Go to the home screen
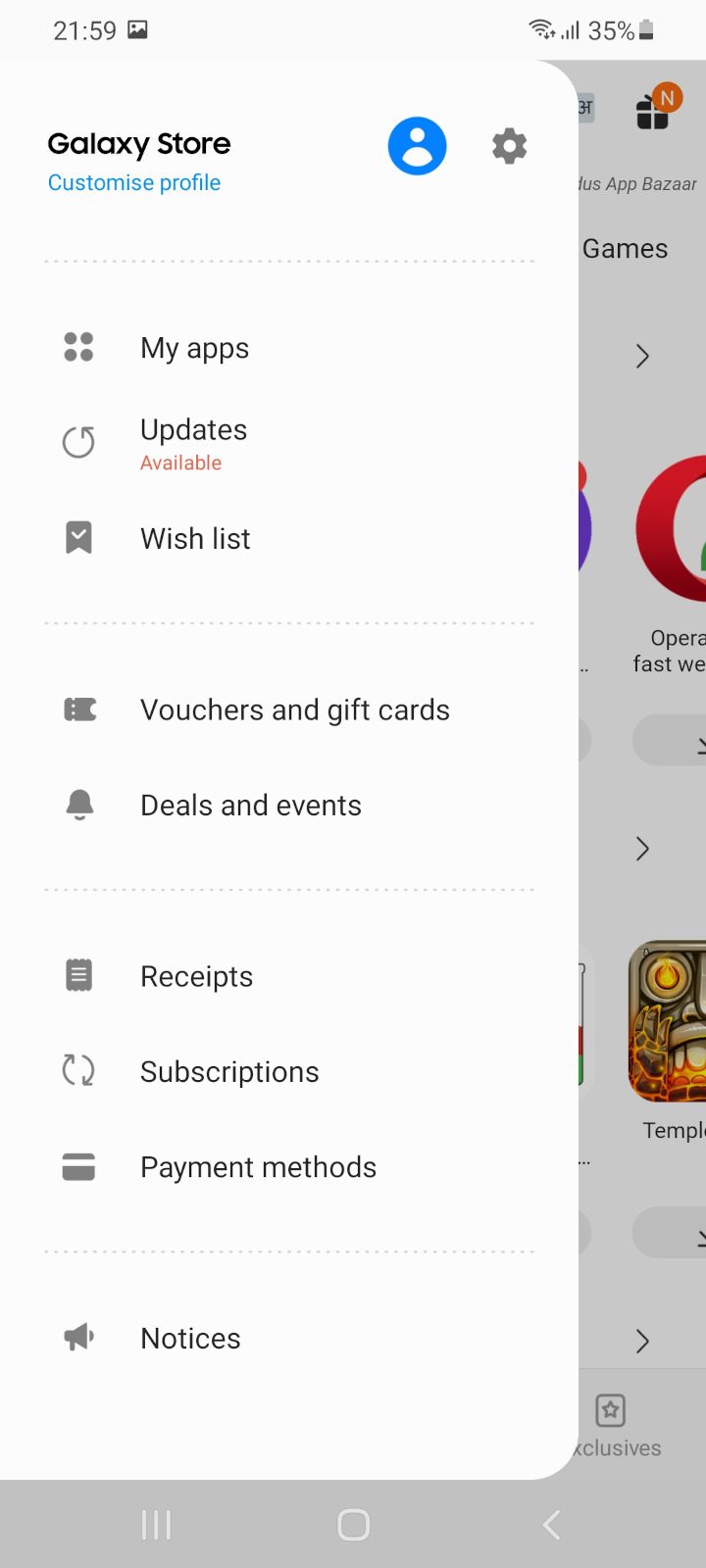 (x=353, y=1525)
